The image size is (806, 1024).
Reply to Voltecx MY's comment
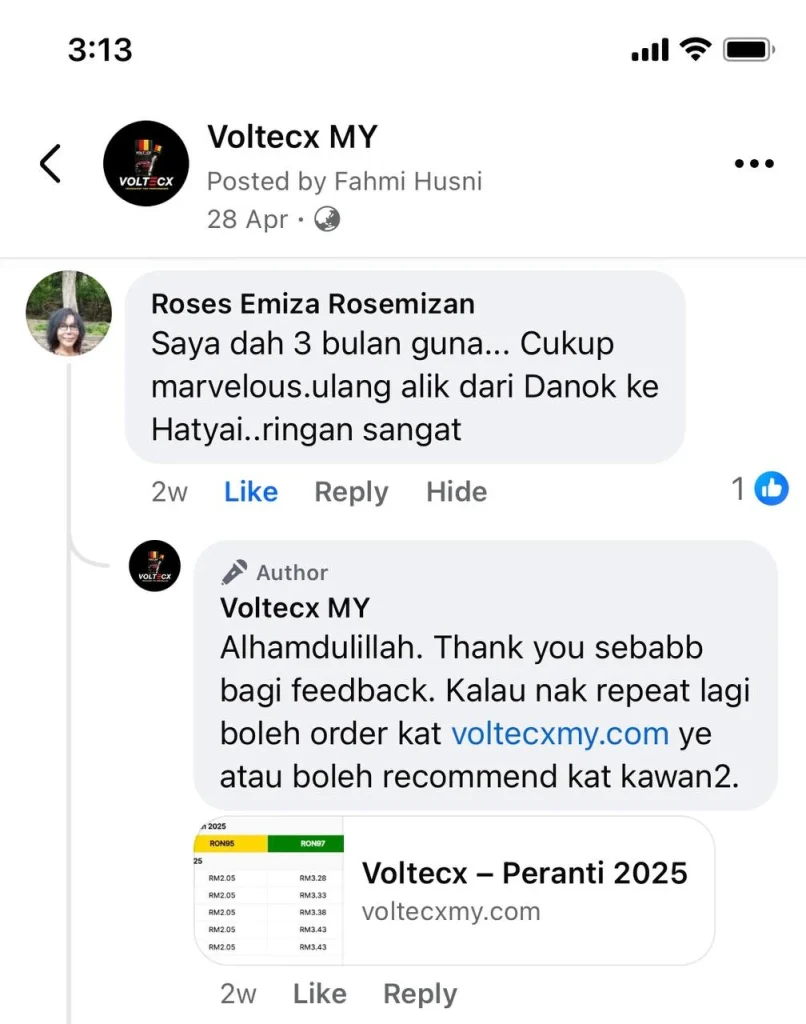tap(420, 993)
